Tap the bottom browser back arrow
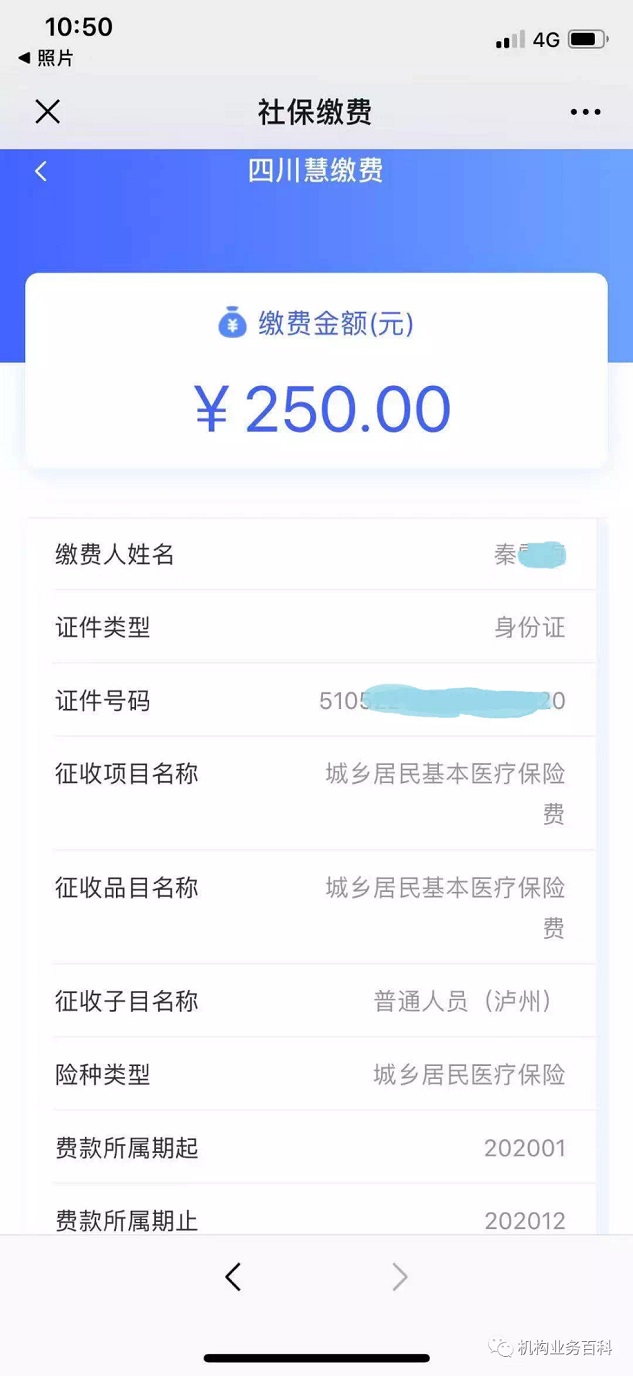The height and width of the screenshot is (1376, 633). [x=233, y=1276]
